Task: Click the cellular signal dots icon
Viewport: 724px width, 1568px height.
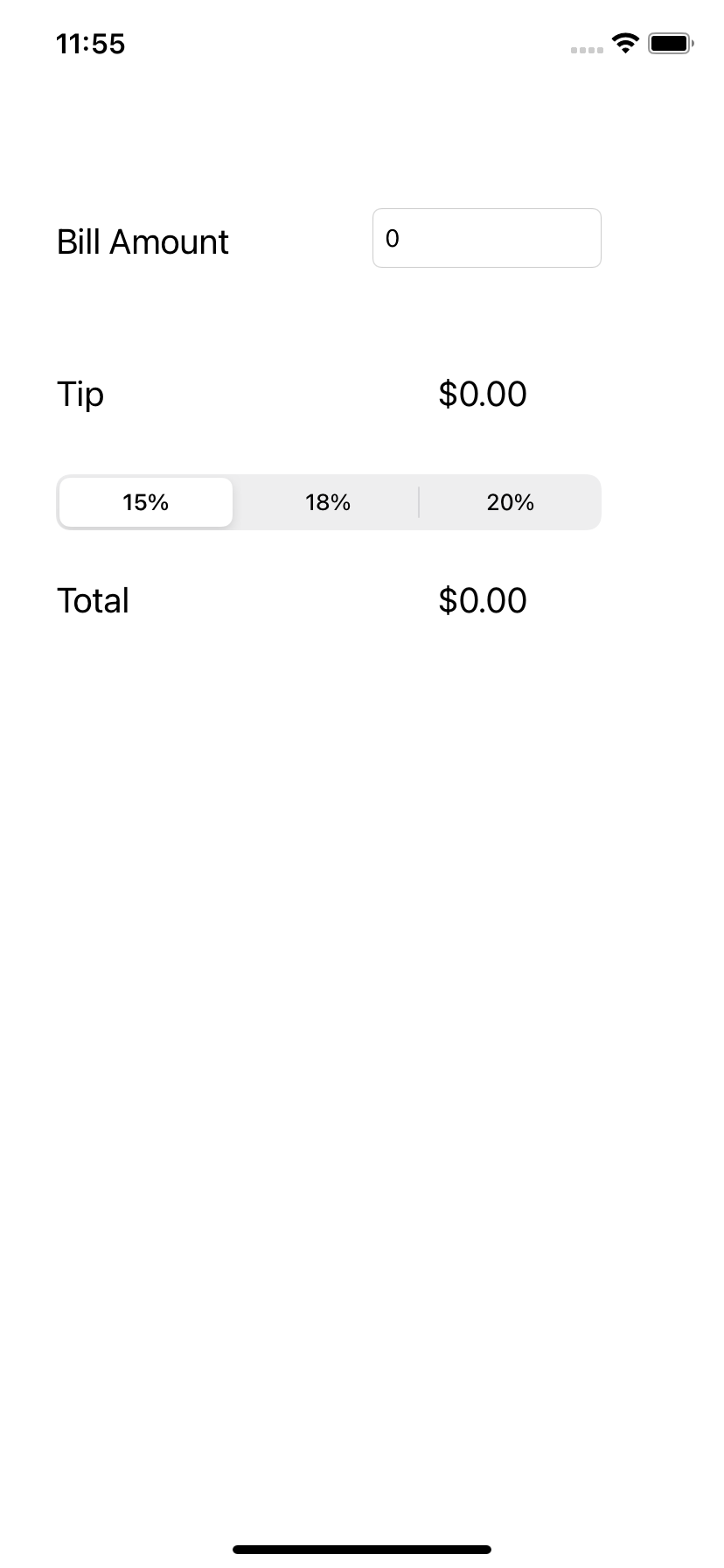Action: tap(584, 48)
